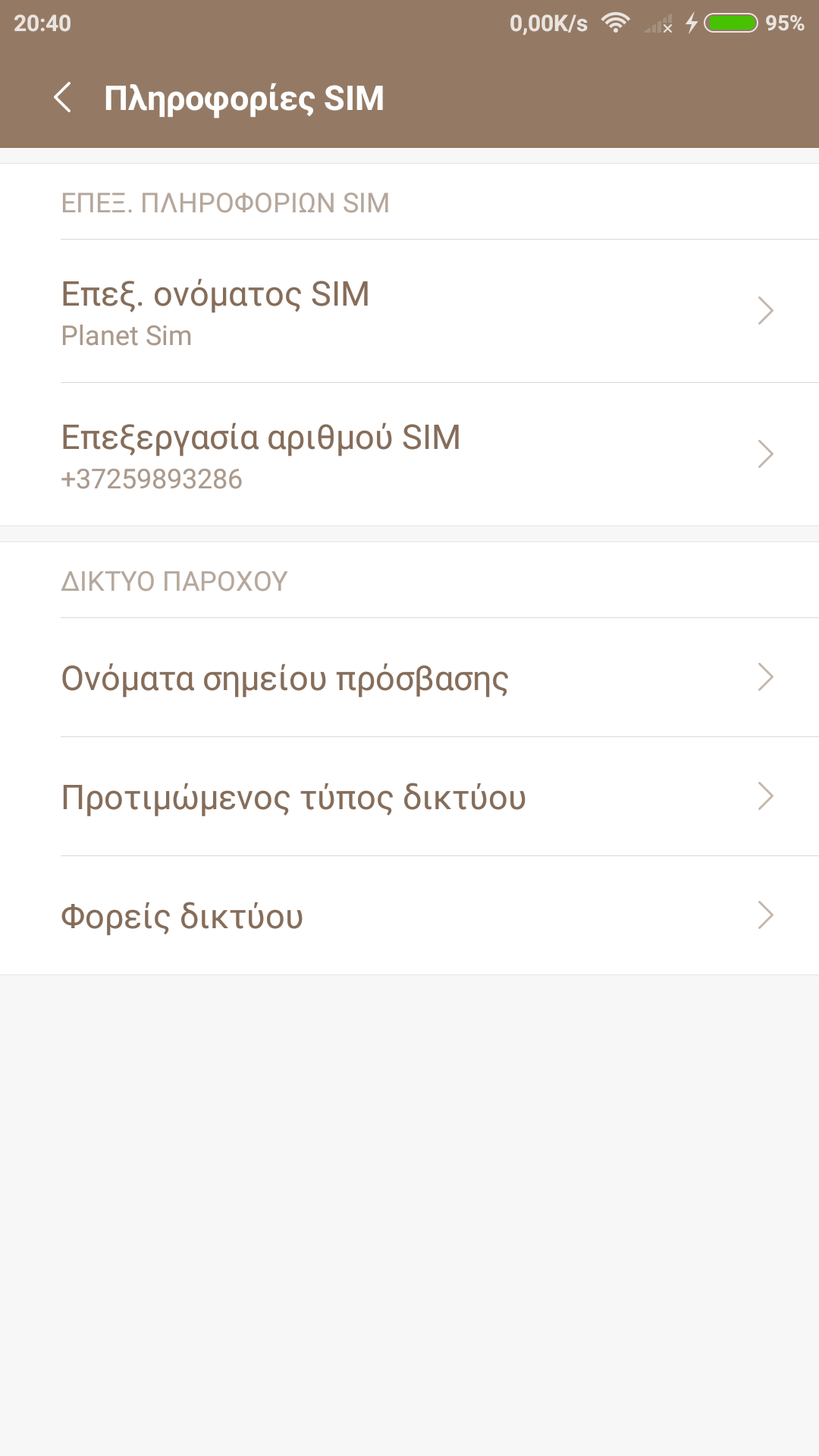Open Επεξ. ονόματος SIM row
The height and width of the screenshot is (1456, 819).
409,312
